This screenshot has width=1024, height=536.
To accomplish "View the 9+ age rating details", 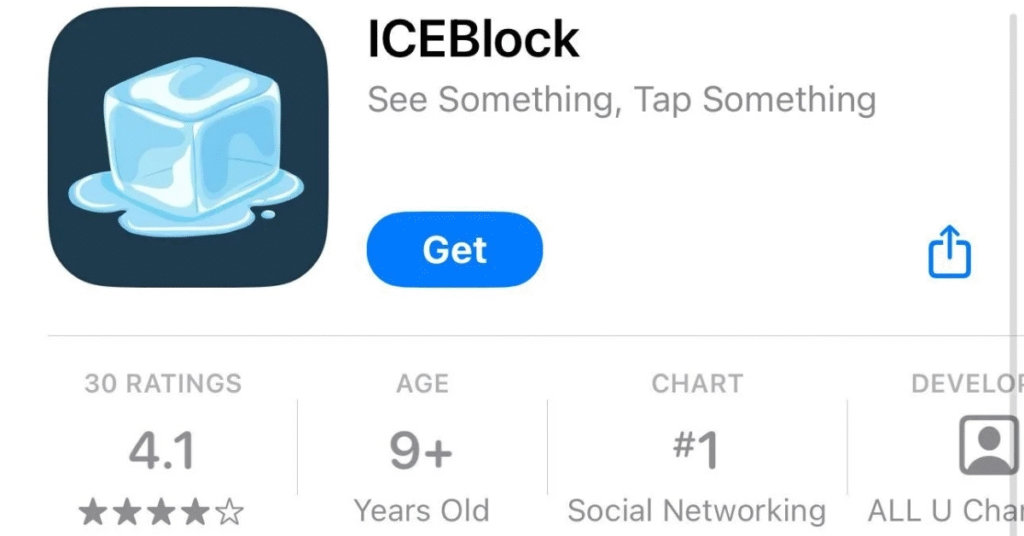I will 421,452.
